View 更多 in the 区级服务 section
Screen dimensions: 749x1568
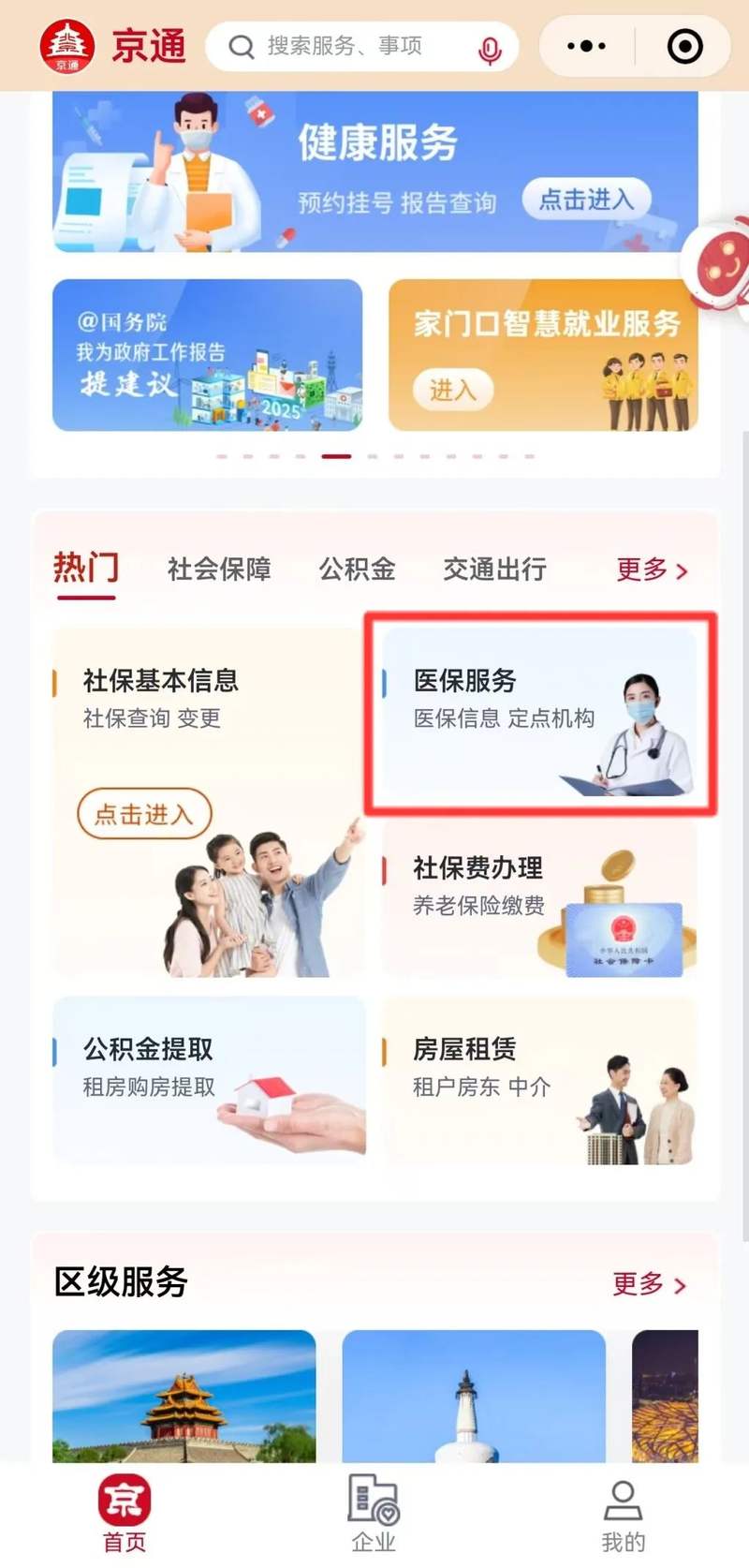pos(649,1283)
